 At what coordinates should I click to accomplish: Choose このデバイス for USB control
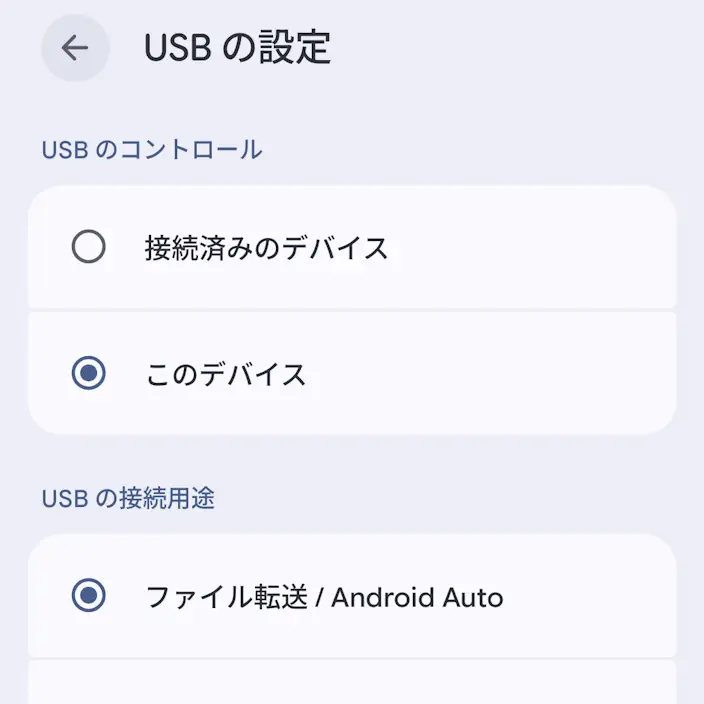pos(352,373)
